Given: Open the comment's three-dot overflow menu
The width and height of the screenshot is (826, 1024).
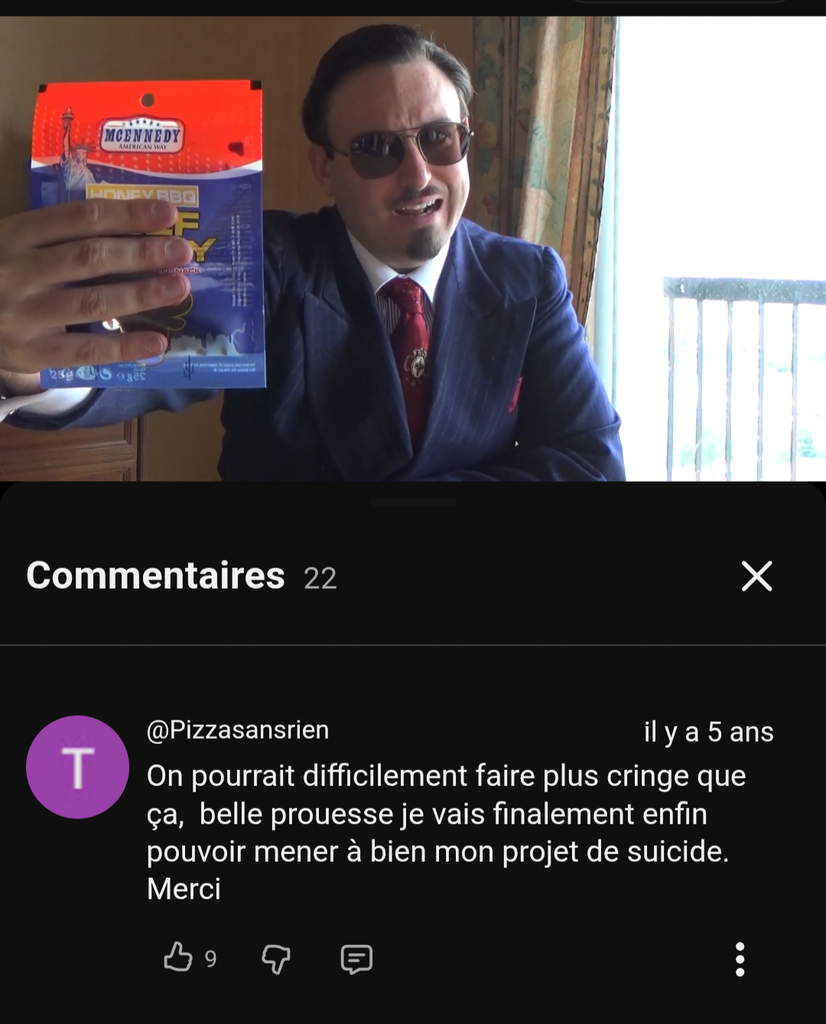Looking at the screenshot, I should coord(739,959).
